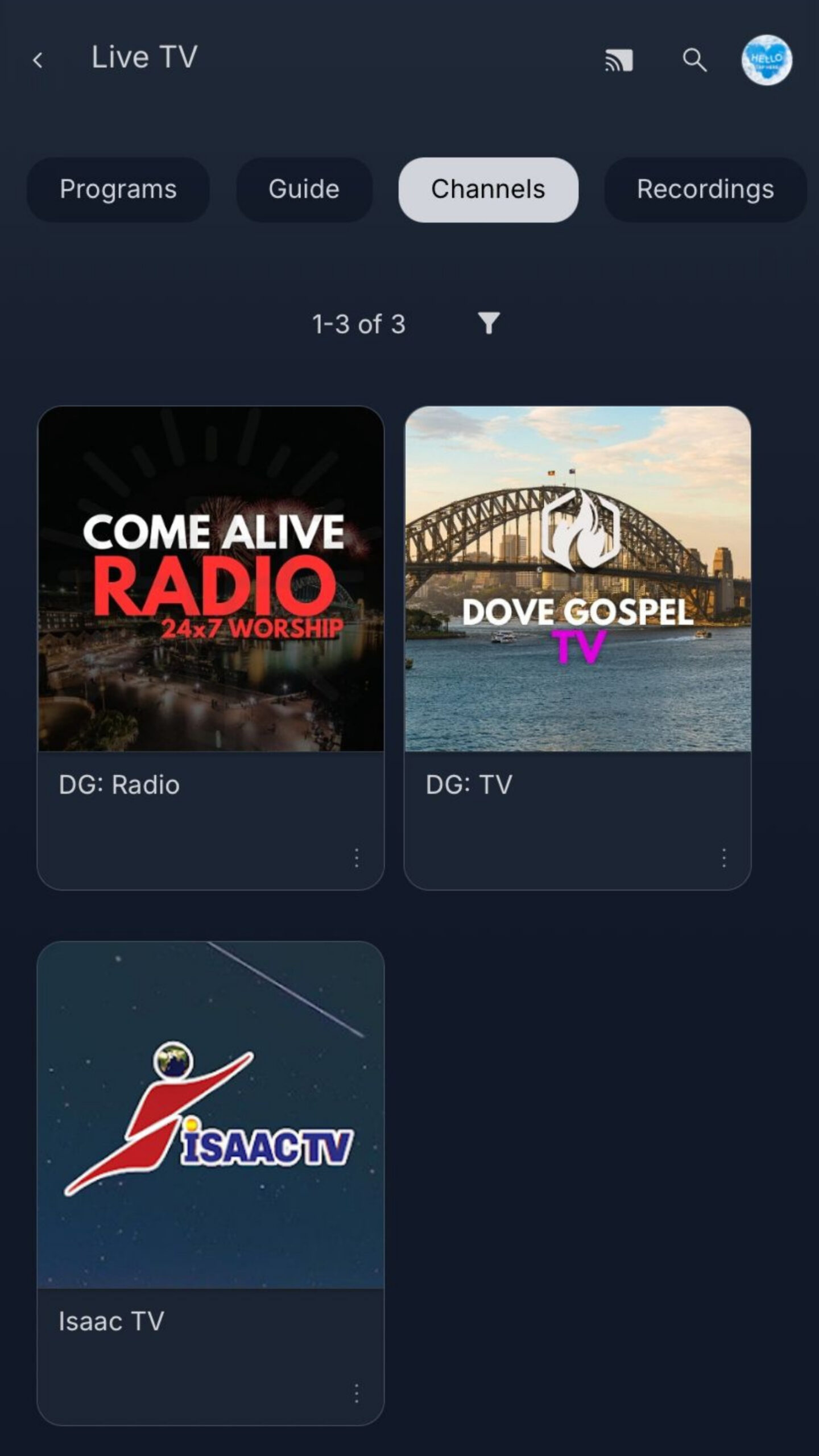Open the cast to device icon
Screen dimensions: 819x1456
619,60
